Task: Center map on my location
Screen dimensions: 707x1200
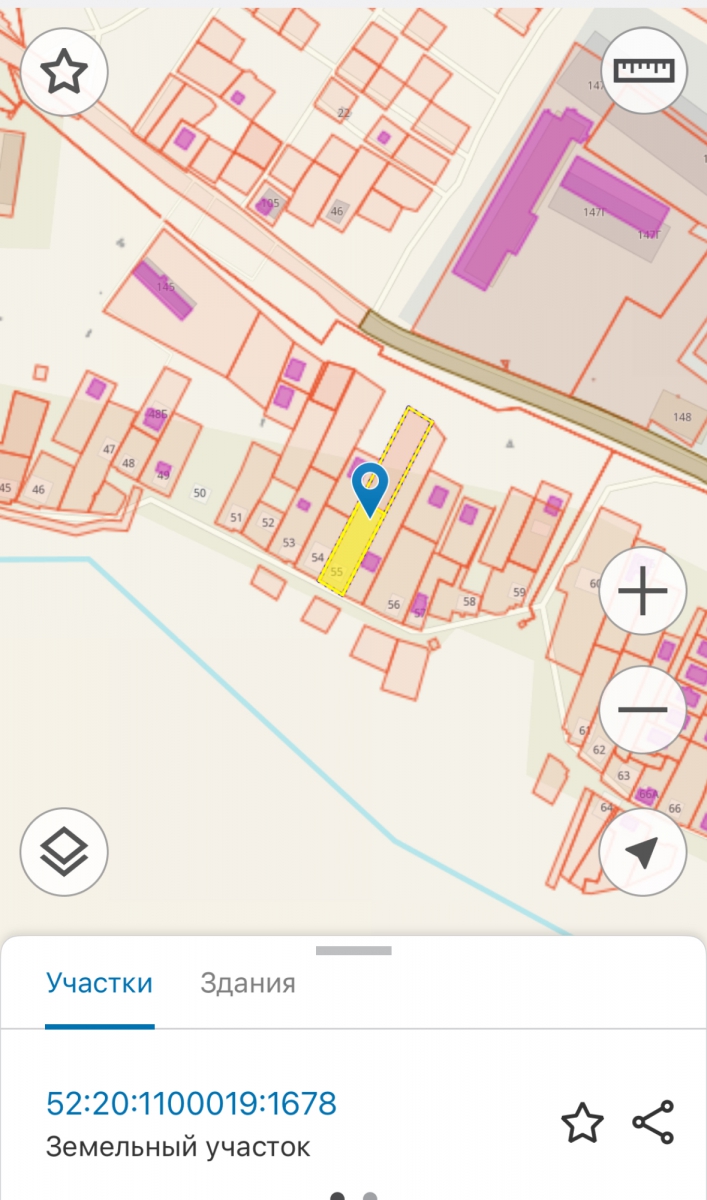Action: click(642, 852)
